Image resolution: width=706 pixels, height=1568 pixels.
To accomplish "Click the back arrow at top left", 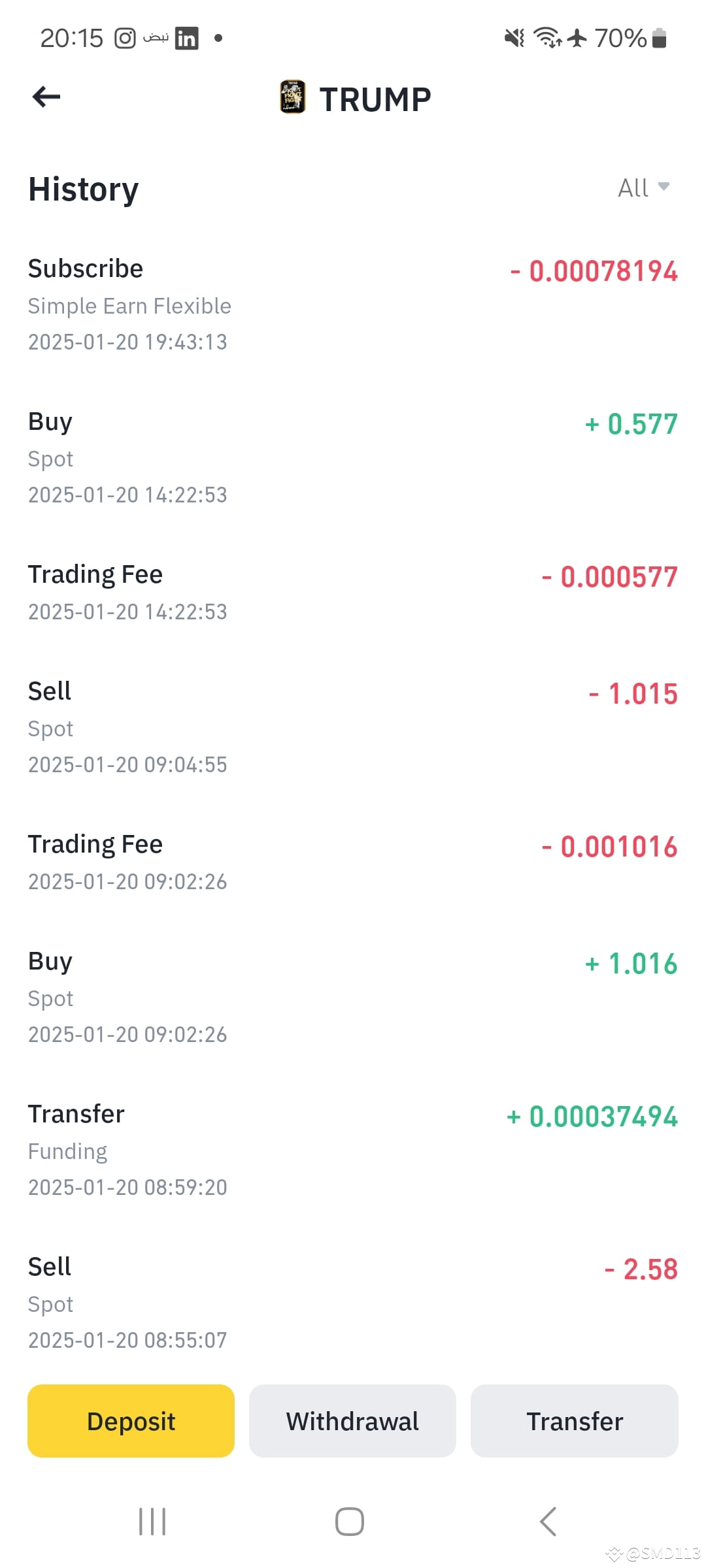I will (45, 97).
